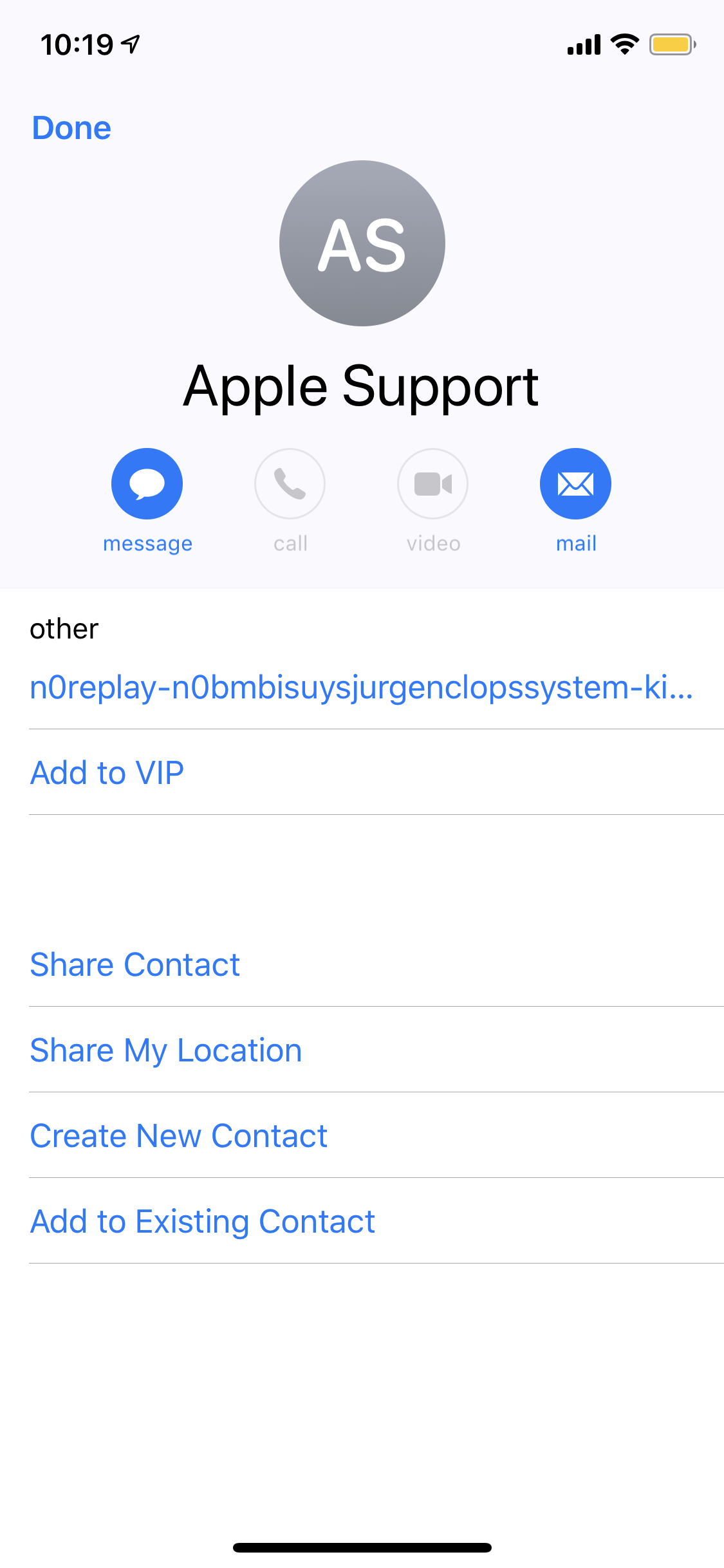Select Share Contact

pos(135,965)
